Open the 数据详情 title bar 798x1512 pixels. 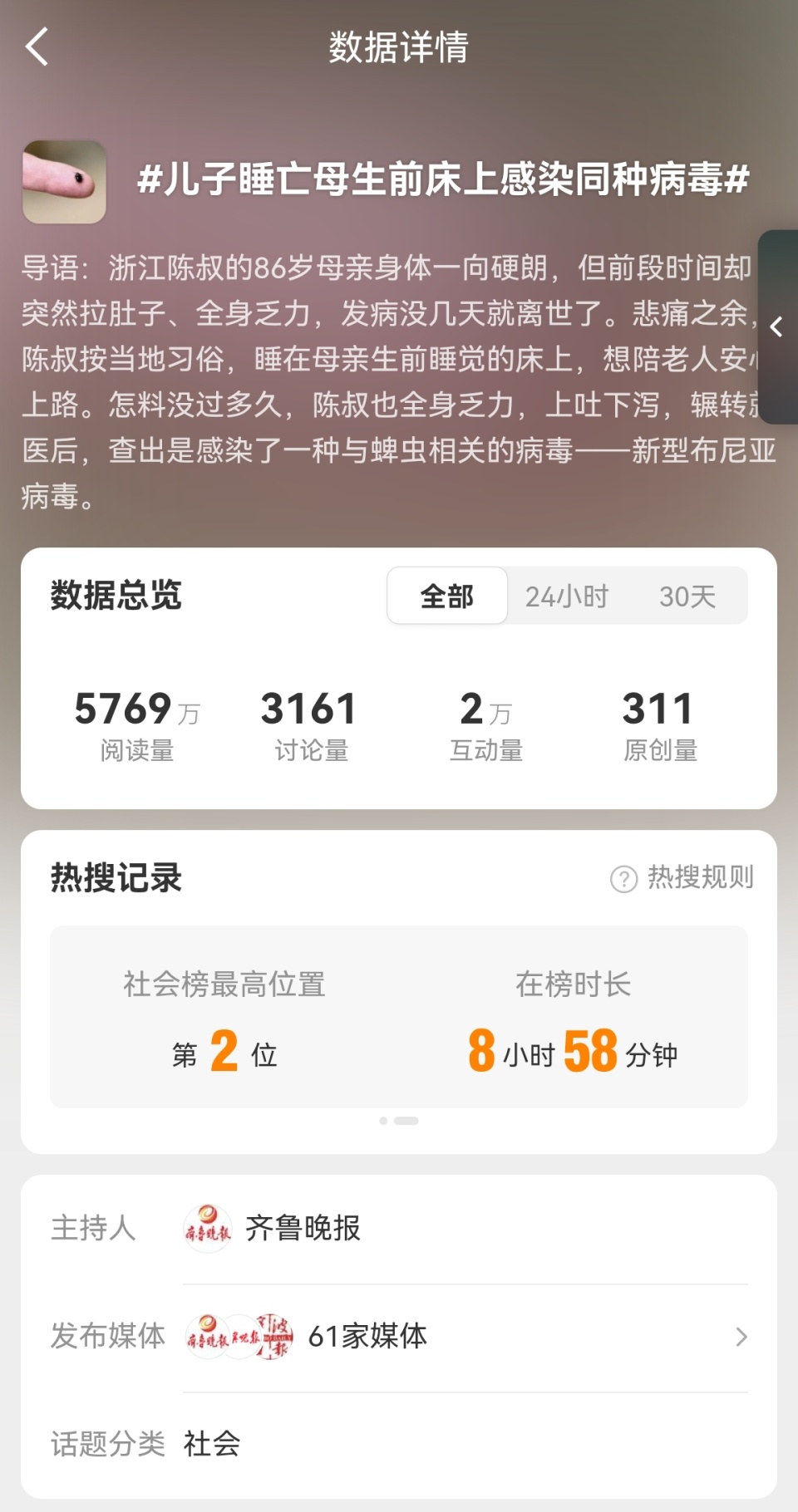click(398, 47)
